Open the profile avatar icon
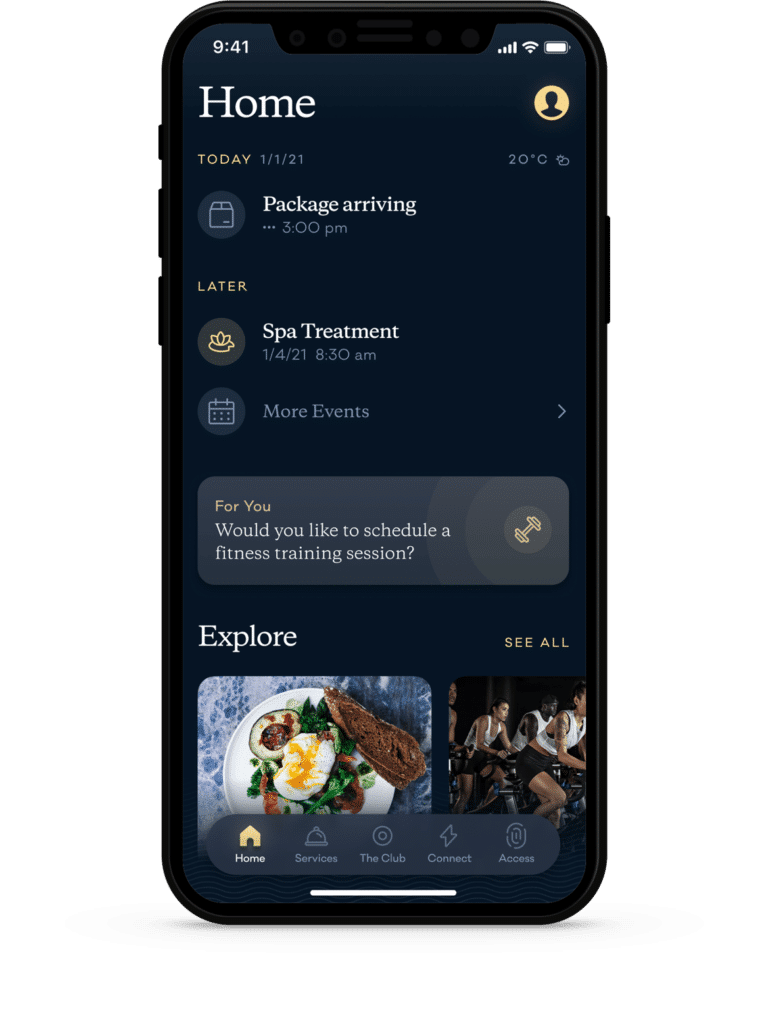Screen dimensions: 768x1024 pos(551,102)
